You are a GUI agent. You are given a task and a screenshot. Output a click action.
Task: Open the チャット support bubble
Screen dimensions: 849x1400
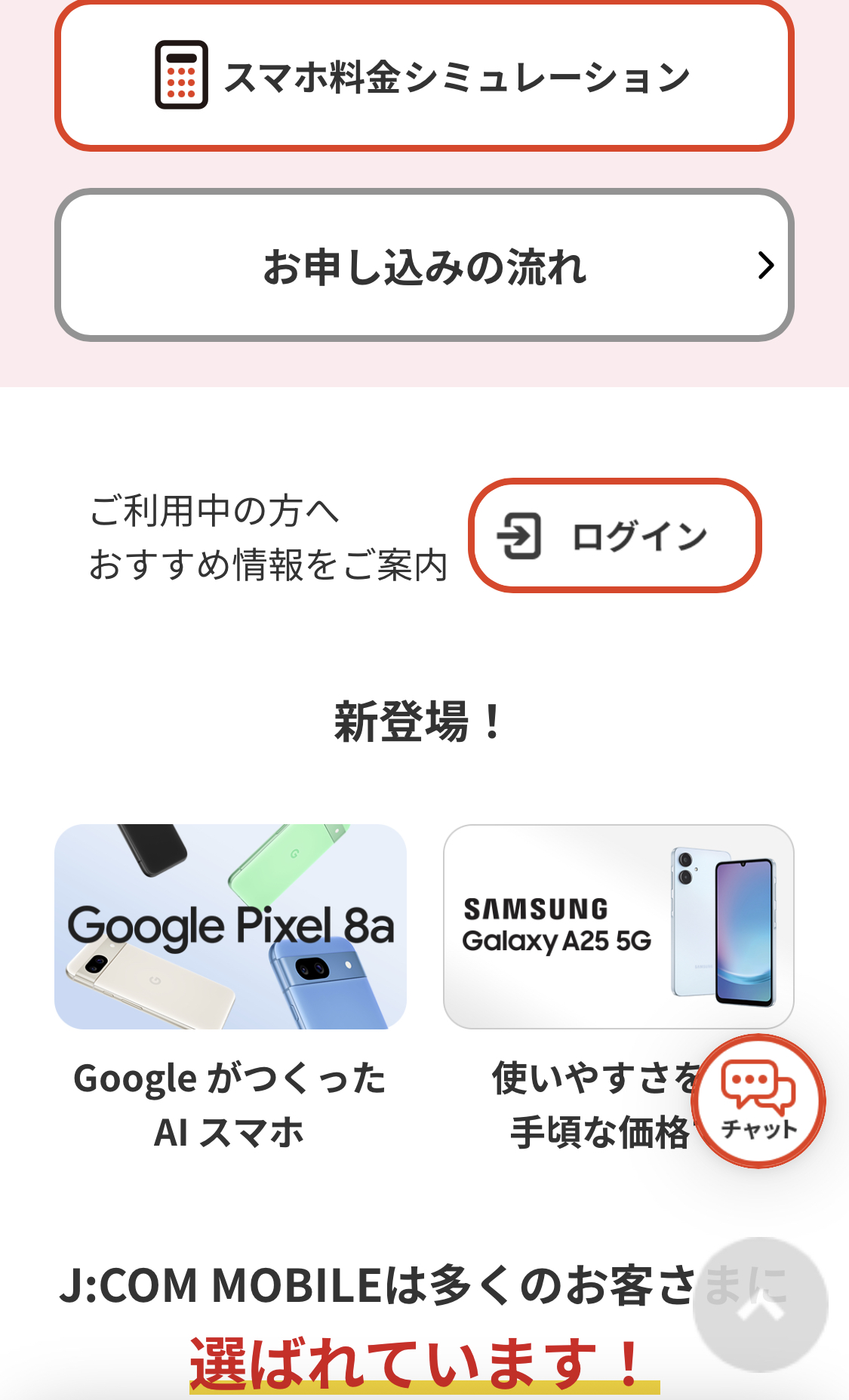(x=758, y=1101)
